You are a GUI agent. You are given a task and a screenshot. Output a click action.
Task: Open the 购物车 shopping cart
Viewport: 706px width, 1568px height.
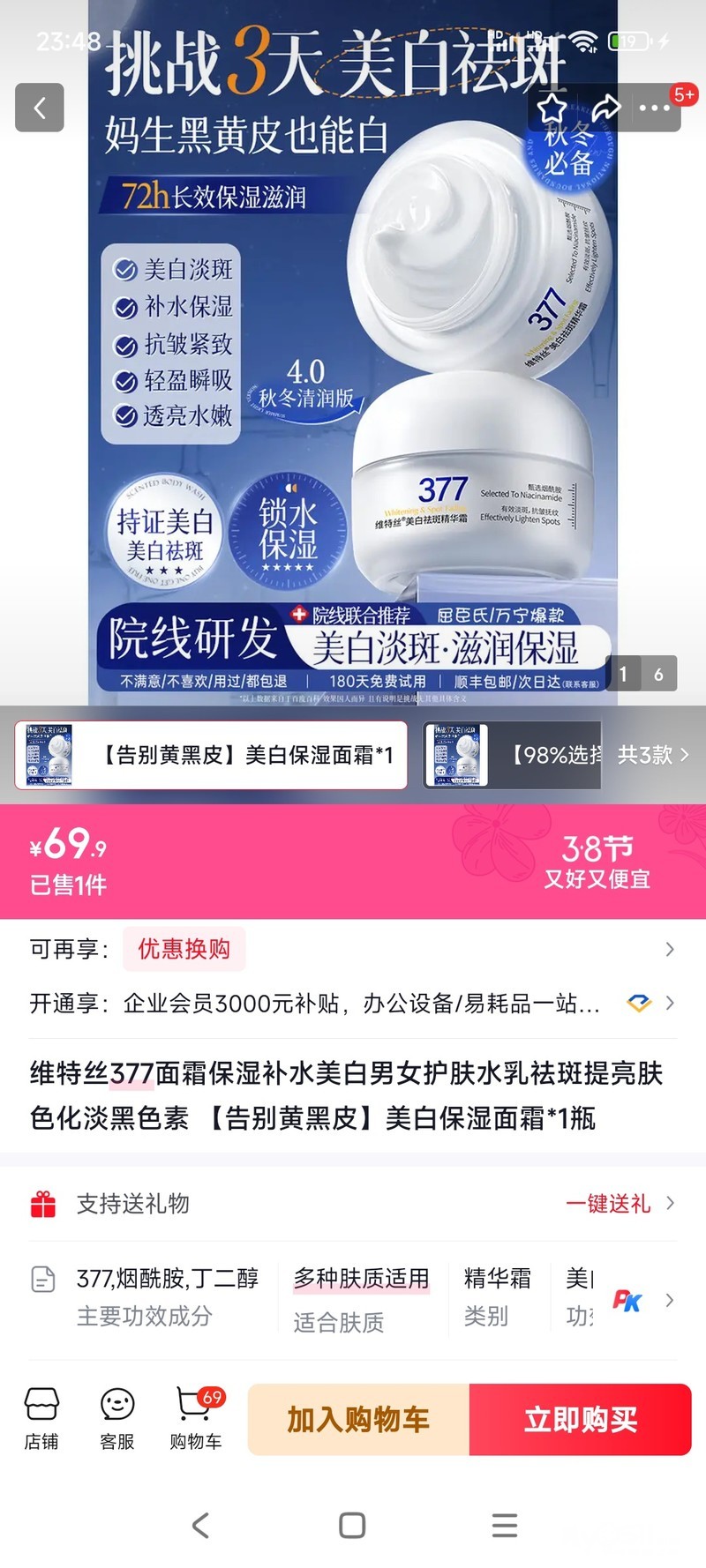tap(195, 1418)
